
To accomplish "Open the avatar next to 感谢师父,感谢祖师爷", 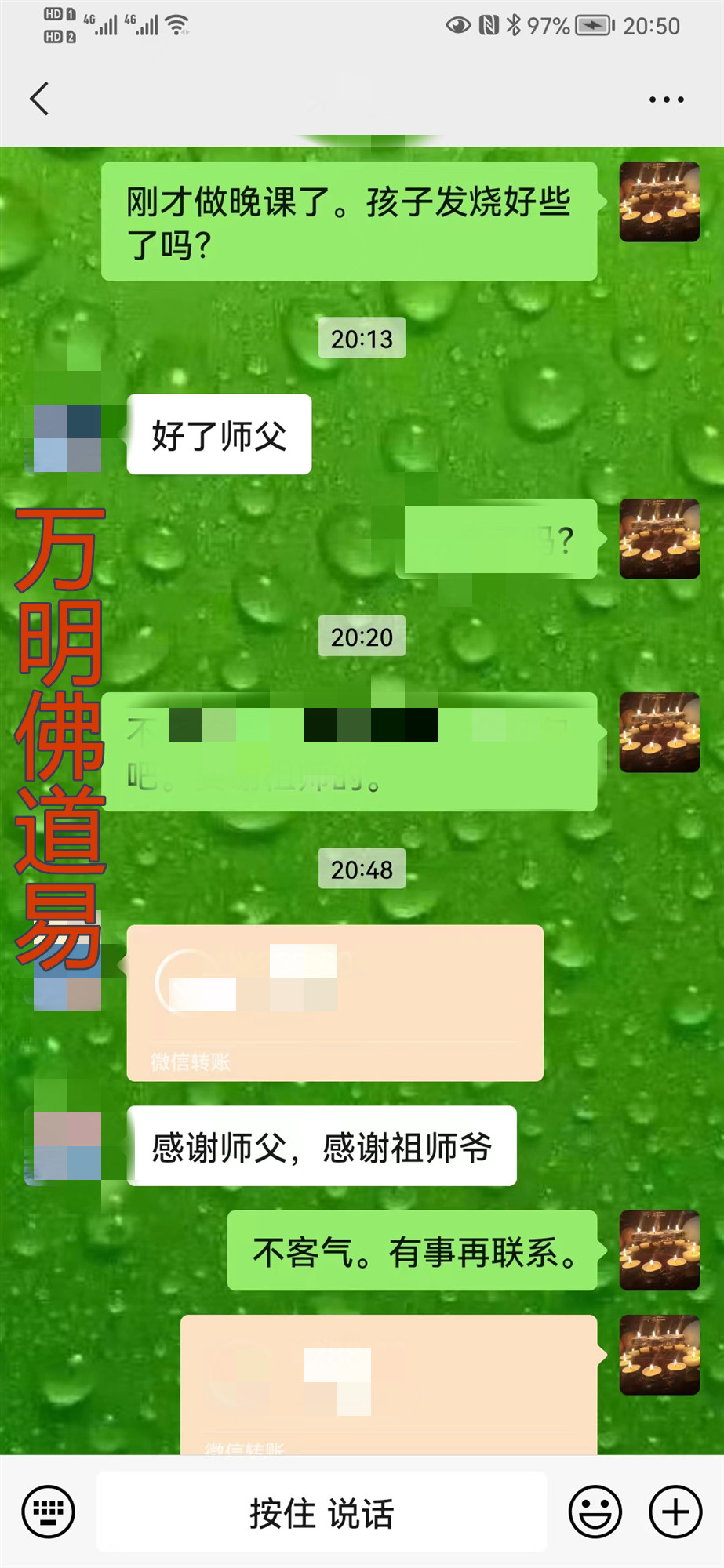I will [x=67, y=1145].
